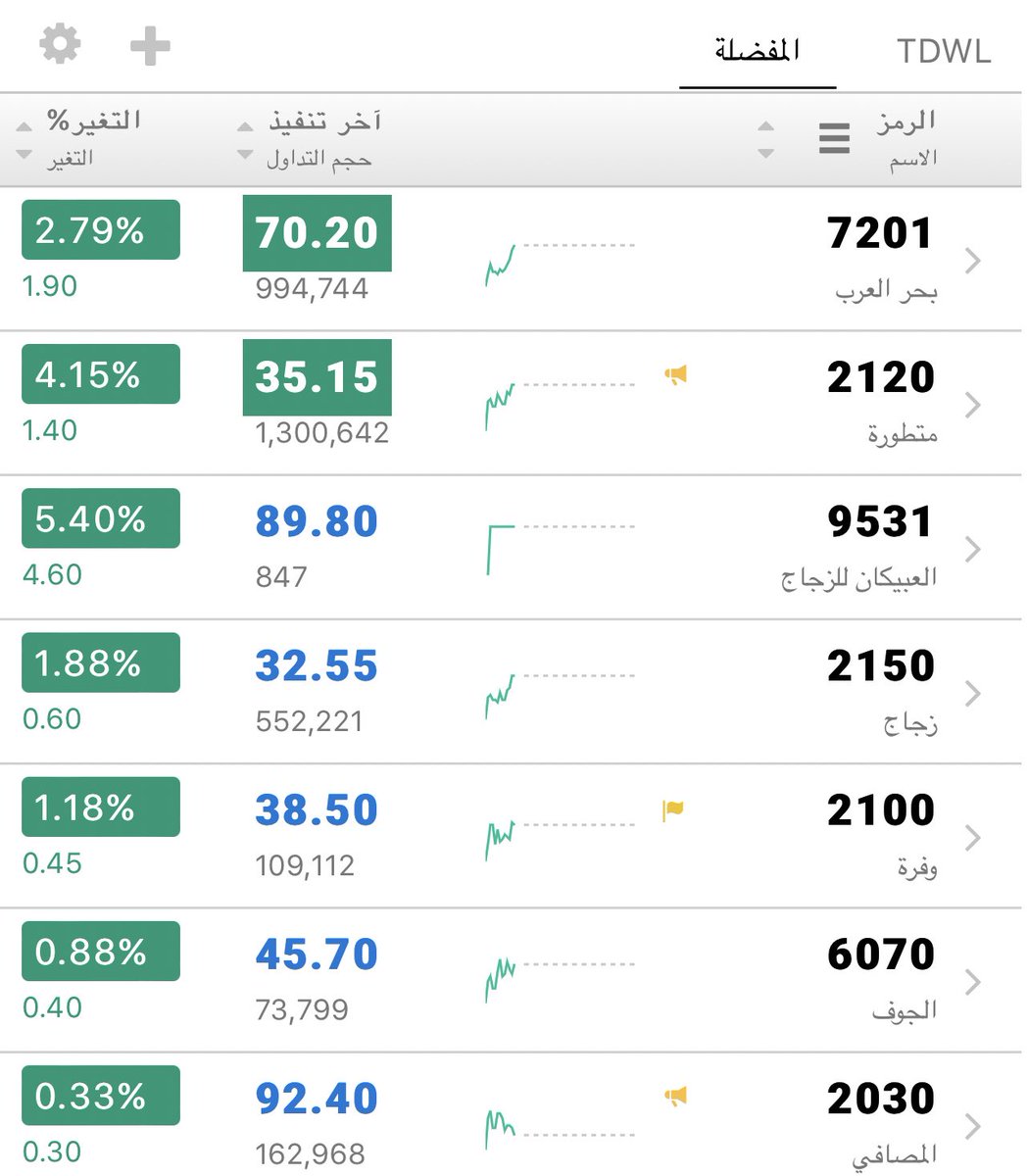1028x1176 pixels.
Task: Switch to the TDWL tab
Action: [x=944, y=51]
